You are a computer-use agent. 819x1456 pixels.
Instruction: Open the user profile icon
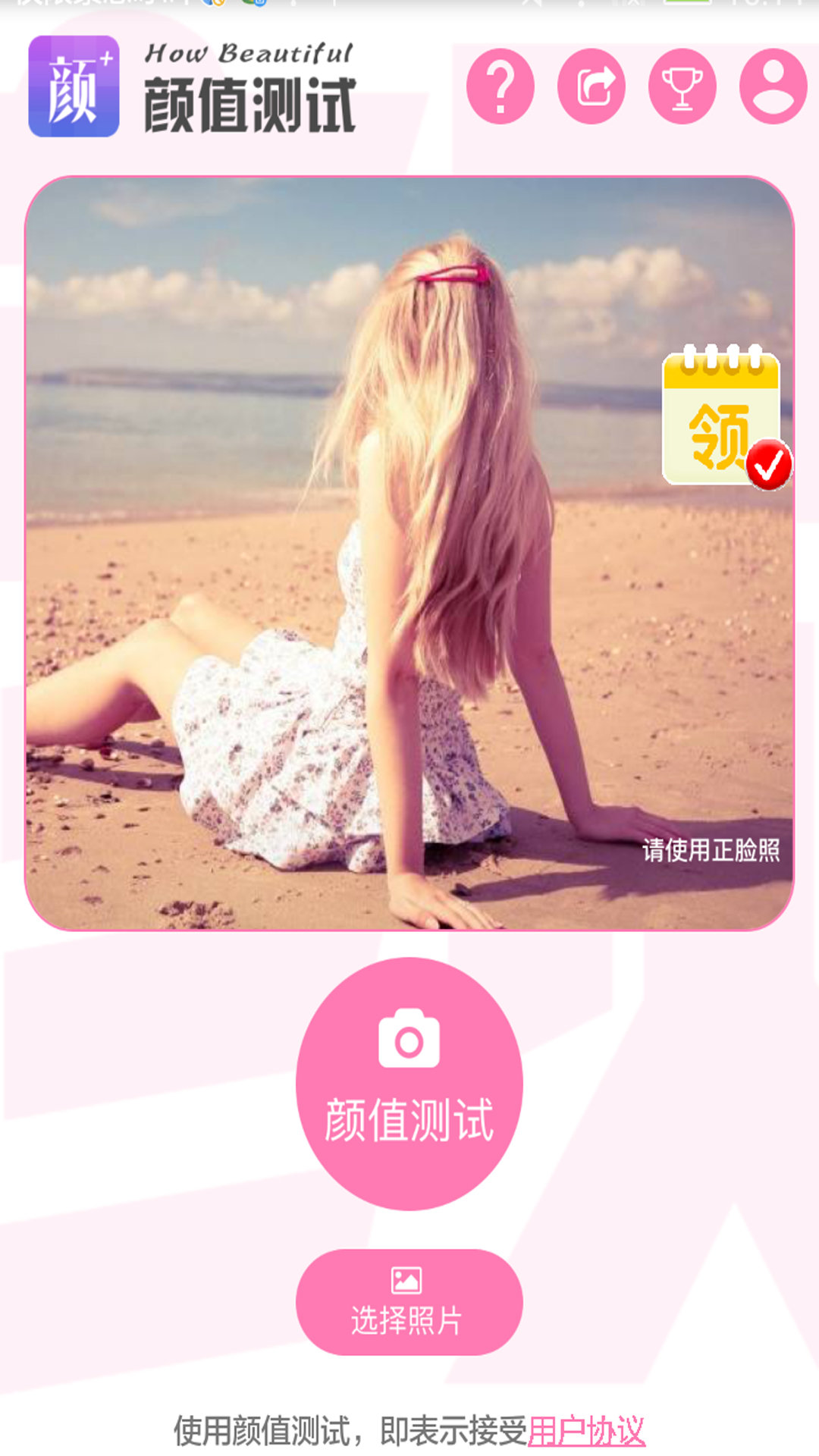(x=773, y=86)
